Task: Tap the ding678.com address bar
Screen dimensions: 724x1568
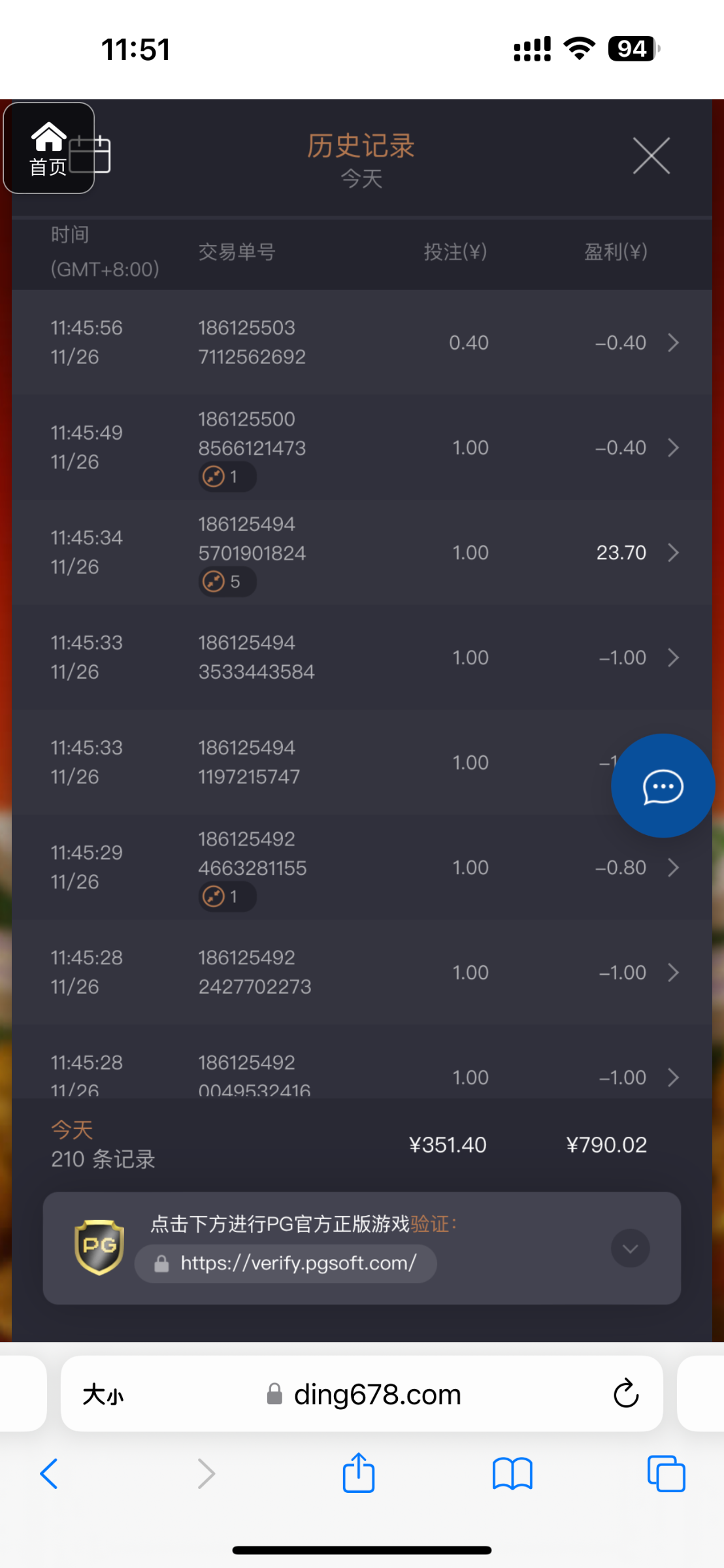Action: click(362, 1394)
